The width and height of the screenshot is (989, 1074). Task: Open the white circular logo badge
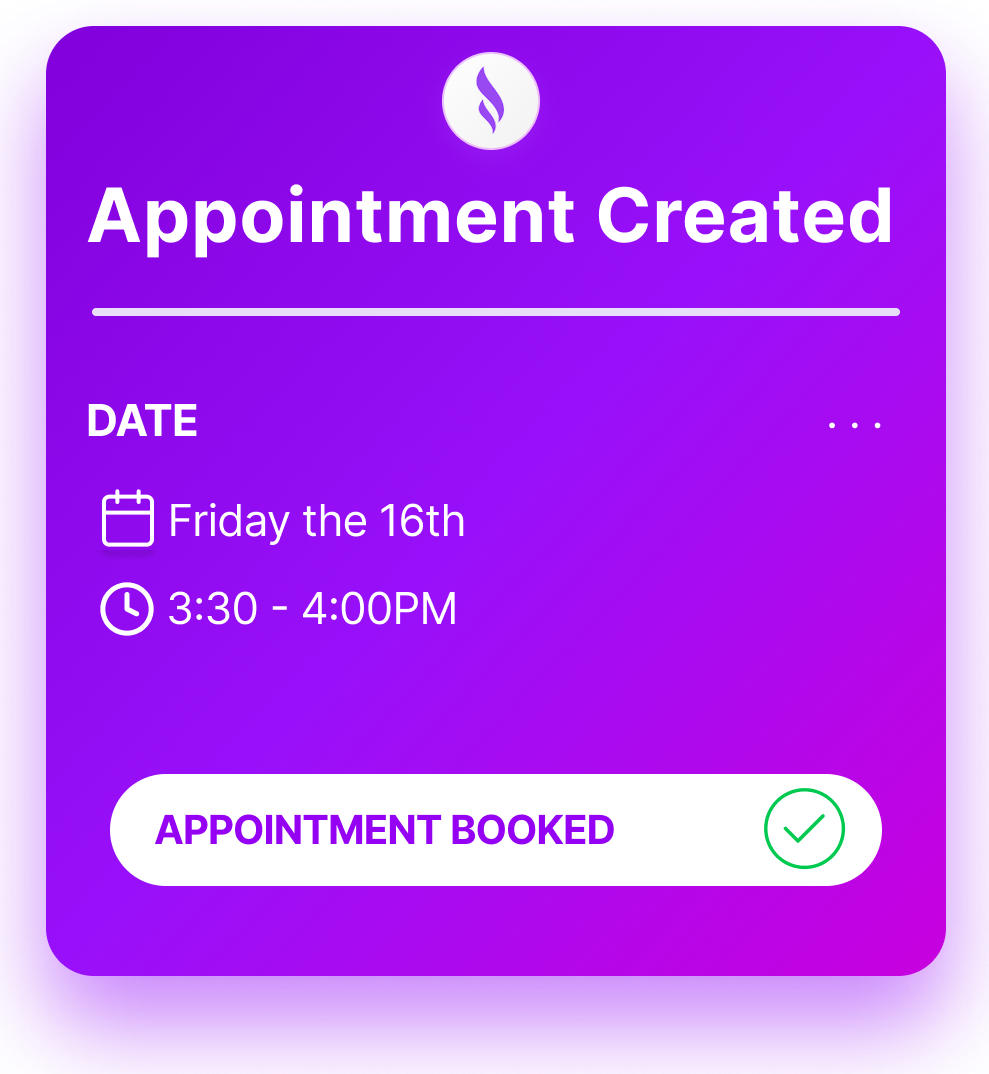pos(490,100)
